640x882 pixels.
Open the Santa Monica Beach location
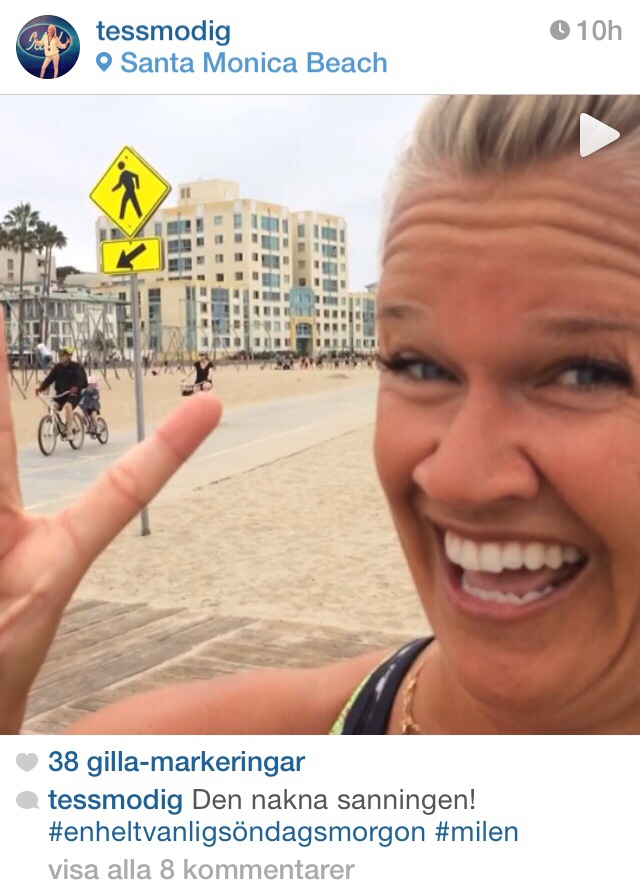(252, 63)
